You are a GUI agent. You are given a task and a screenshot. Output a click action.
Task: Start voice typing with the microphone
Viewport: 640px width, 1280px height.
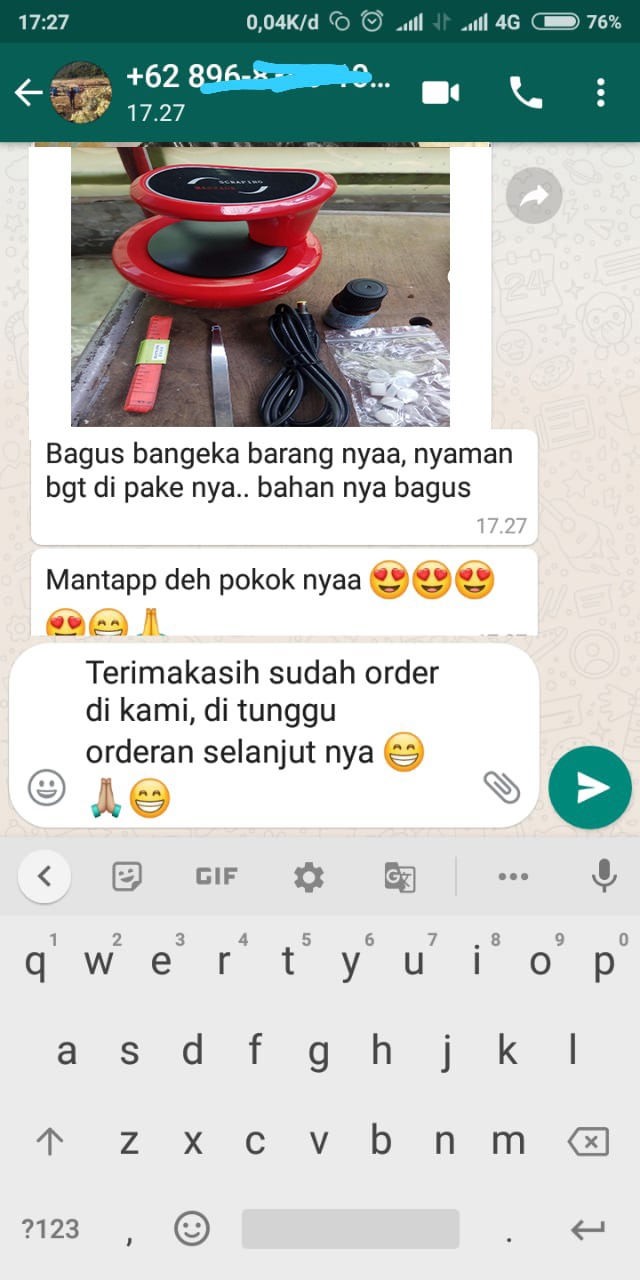tap(603, 876)
